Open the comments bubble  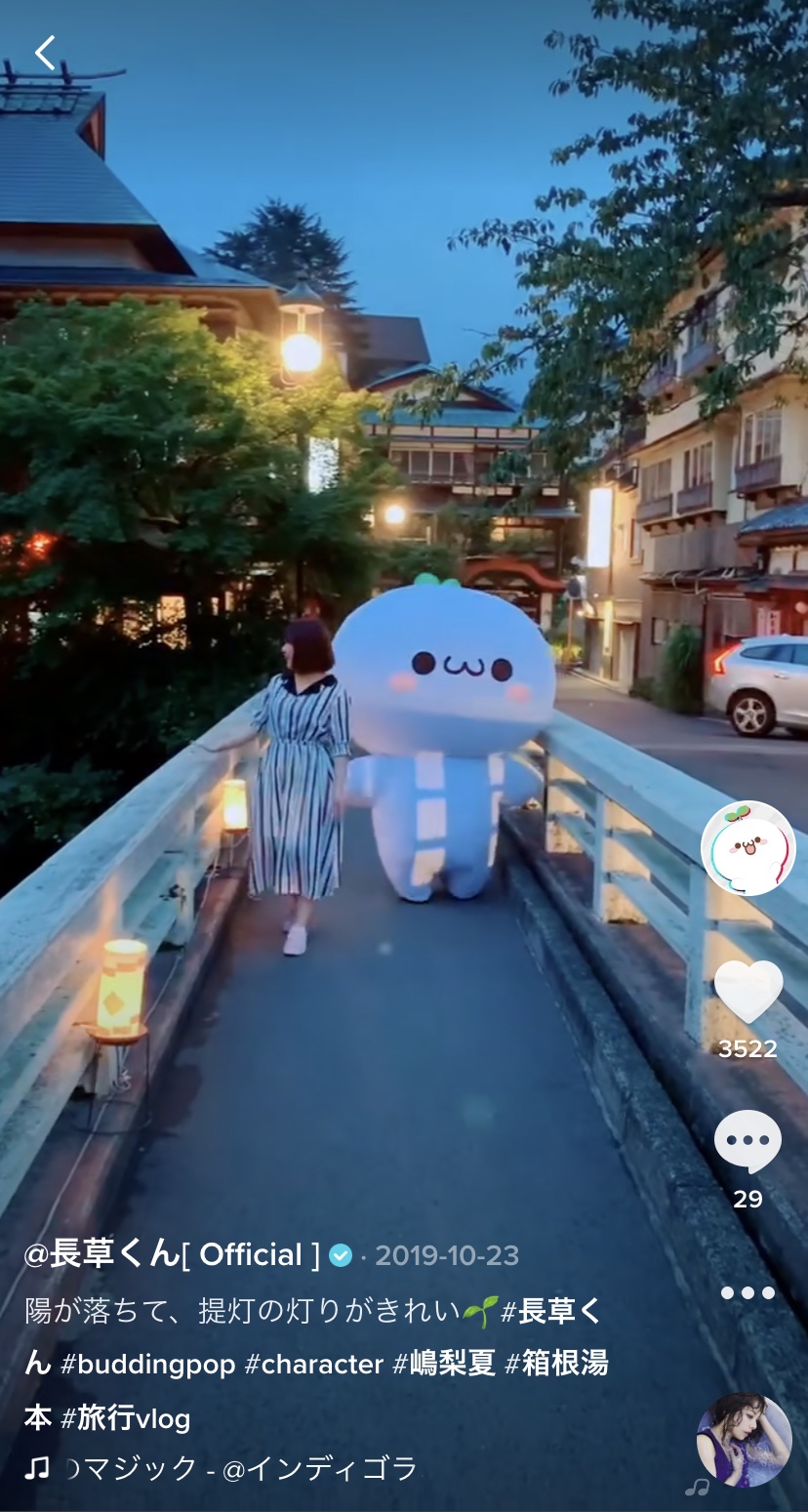point(748,1142)
